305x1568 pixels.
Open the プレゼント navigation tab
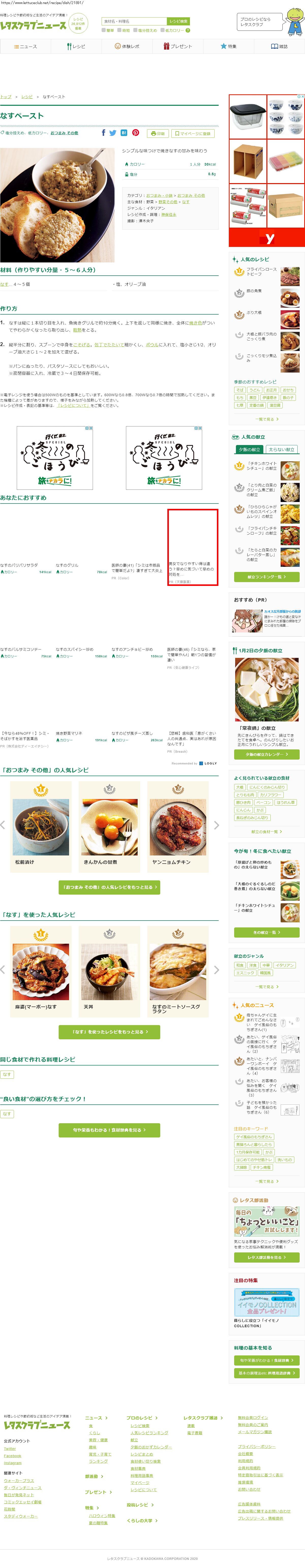coord(178,46)
